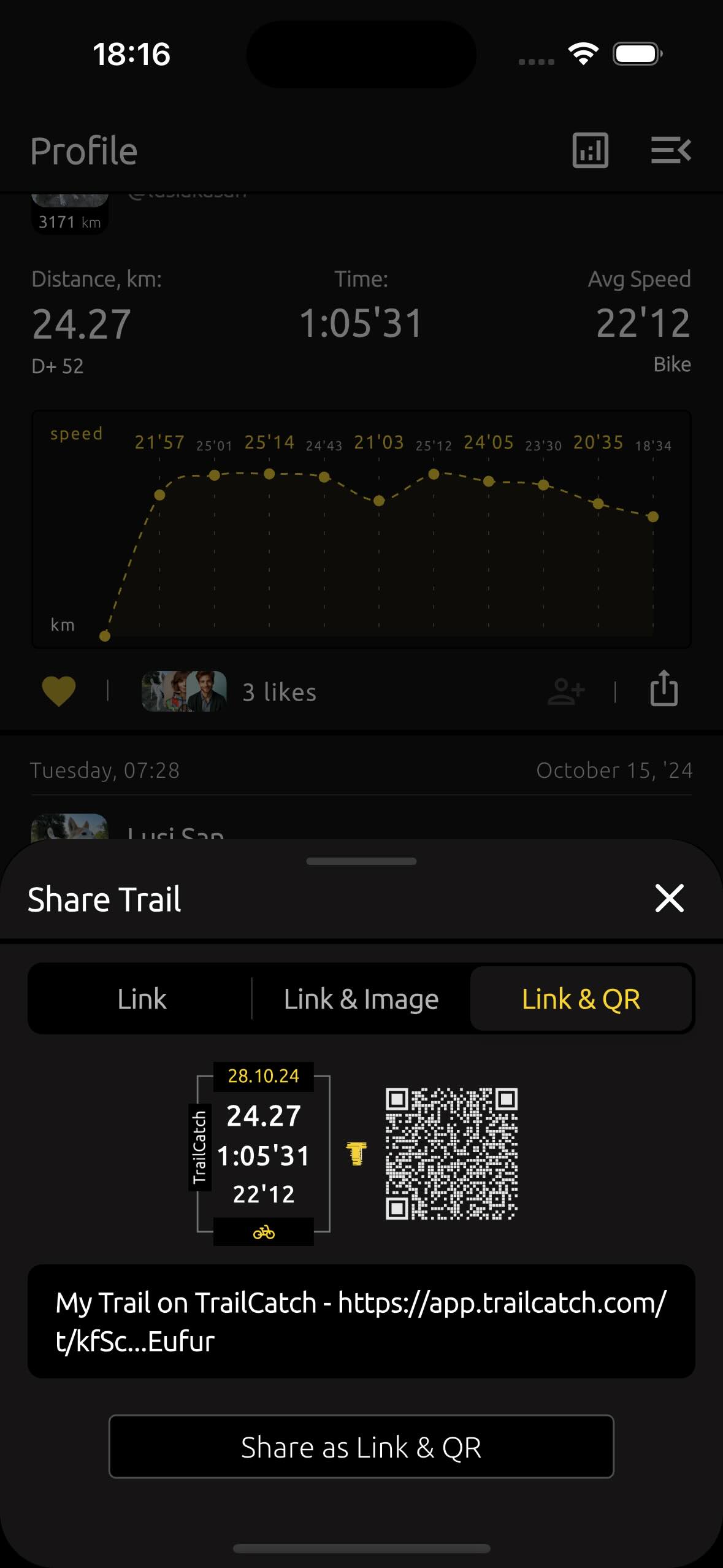Select the Link & QR tab
This screenshot has width=723, height=1568.
click(x=581, y=999)
